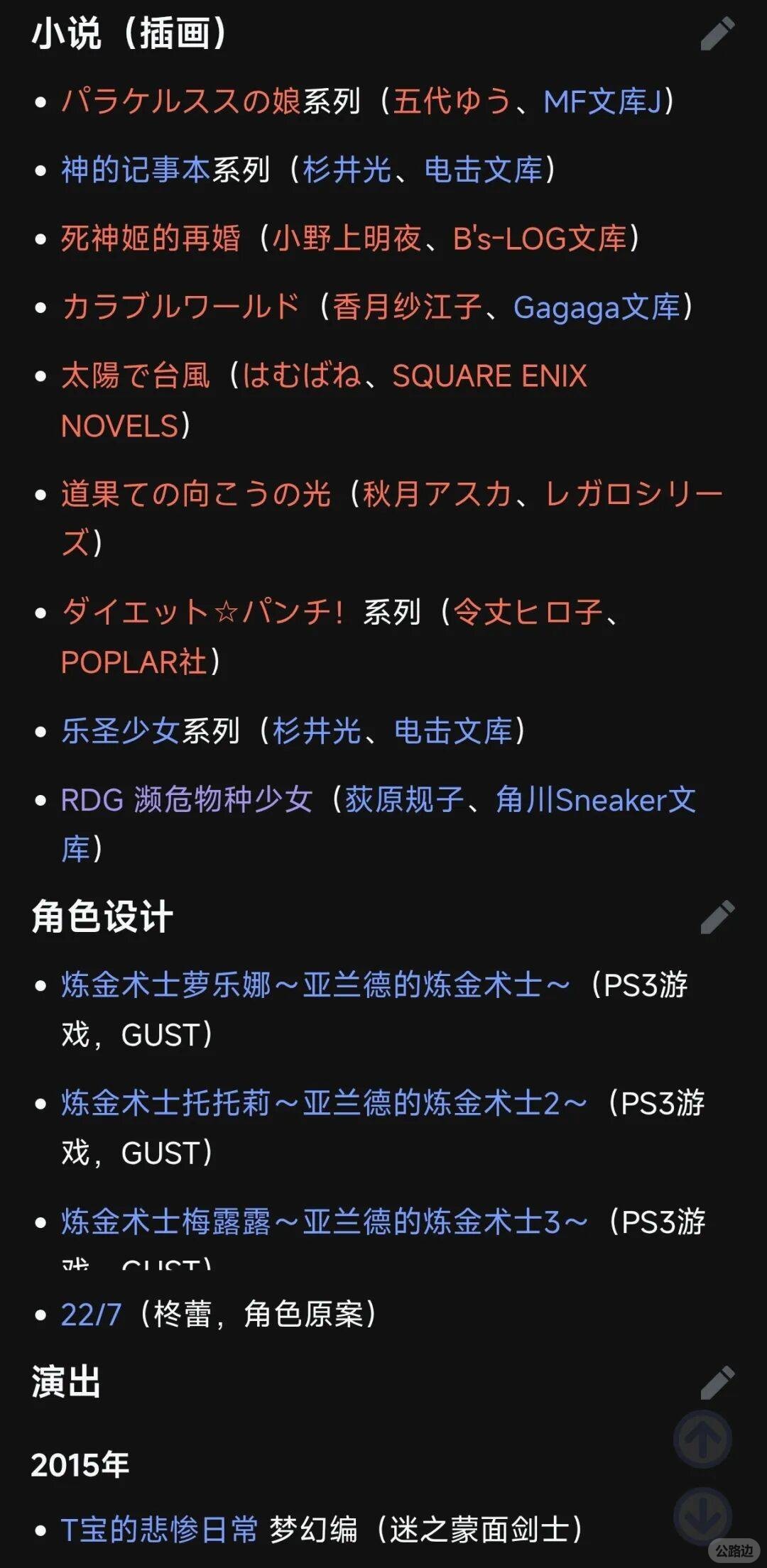Image resolution: width=767 pixels, height=1568 pixels.
Task: Open 炼金术士托托莉～亚兰德的炼金术士2～ link
Action: [x=323, y=1103]
